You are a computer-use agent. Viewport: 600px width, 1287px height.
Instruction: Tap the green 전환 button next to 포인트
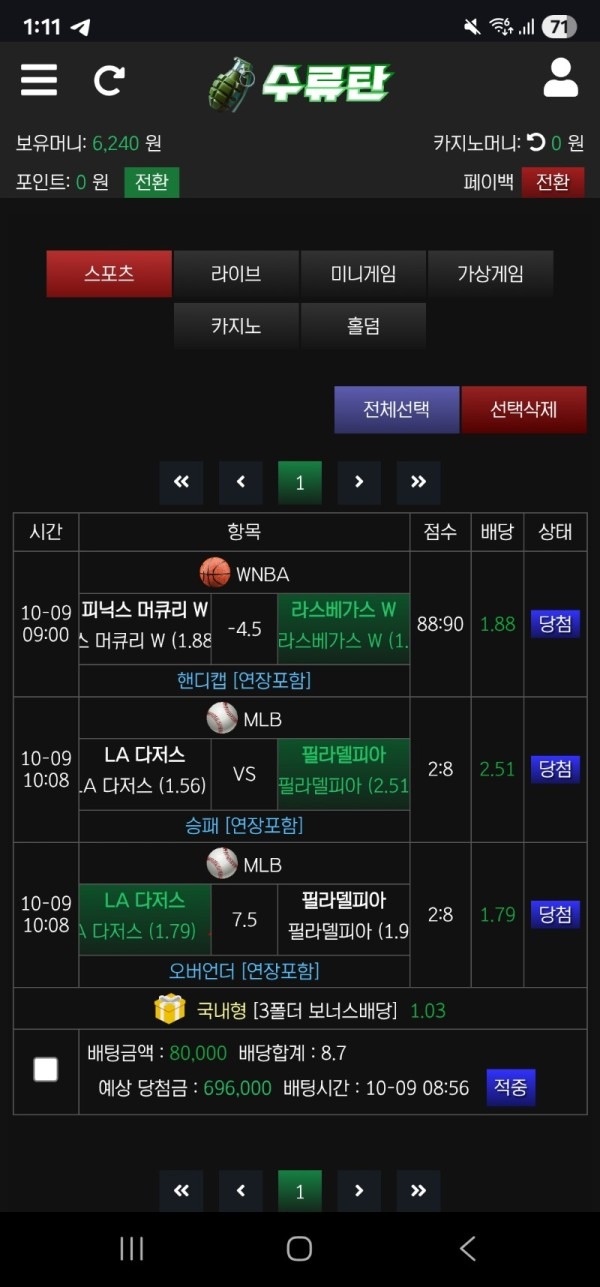click(x=152, y=182)
